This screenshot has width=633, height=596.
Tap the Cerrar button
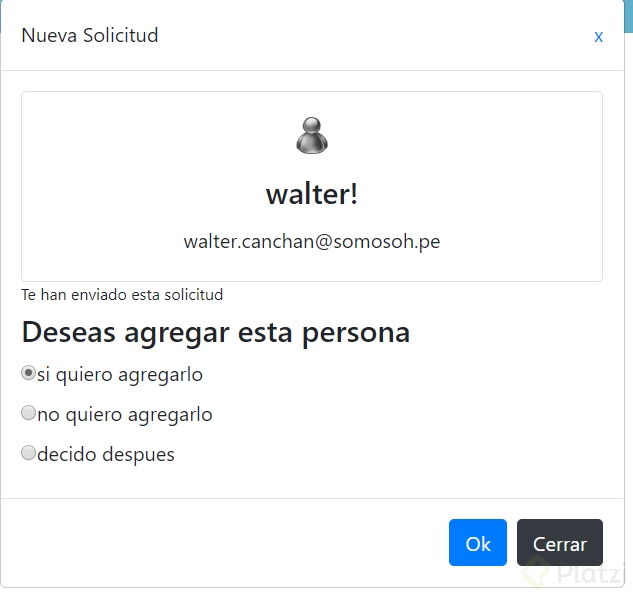click(x=559, y=543)
